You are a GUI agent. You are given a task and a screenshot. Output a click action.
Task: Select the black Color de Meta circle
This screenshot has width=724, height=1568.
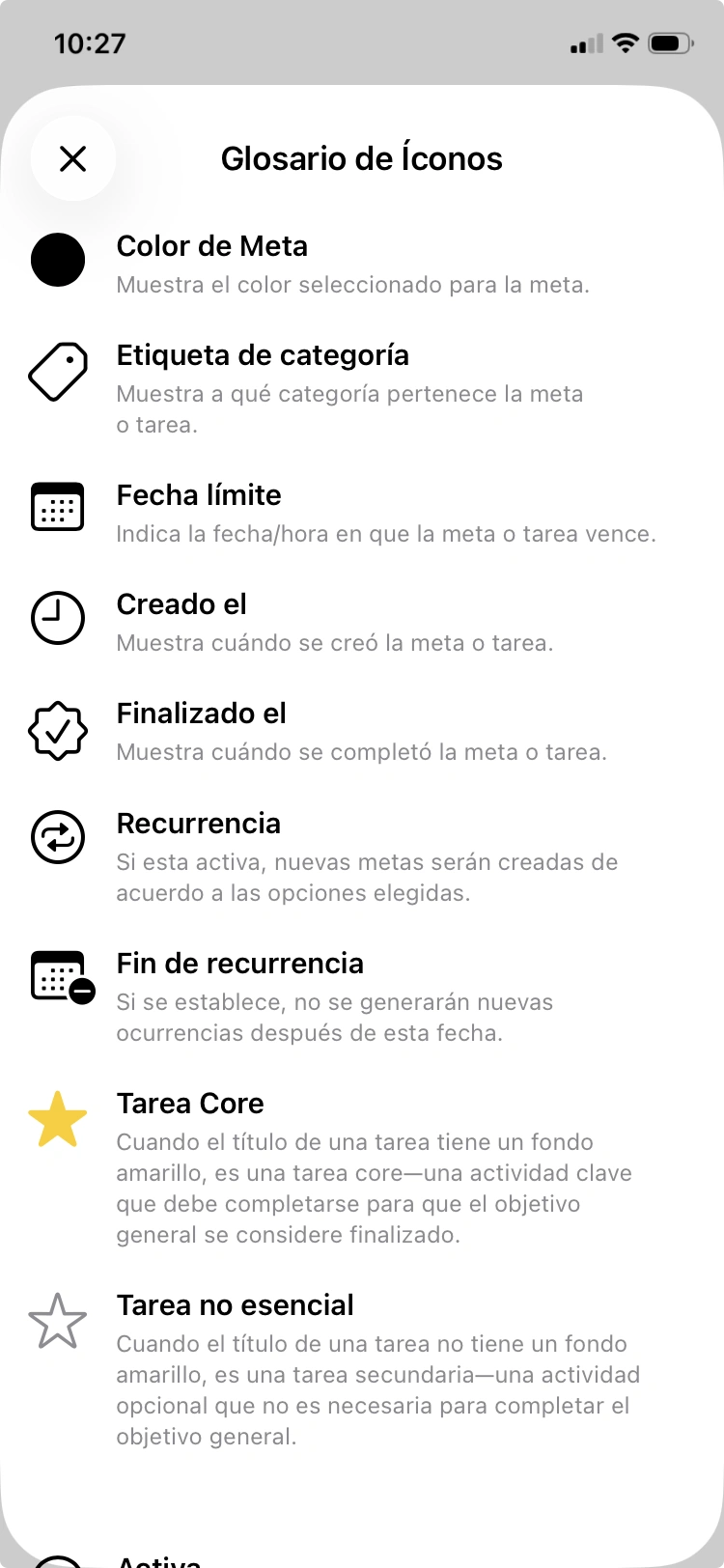click(58, 259)
